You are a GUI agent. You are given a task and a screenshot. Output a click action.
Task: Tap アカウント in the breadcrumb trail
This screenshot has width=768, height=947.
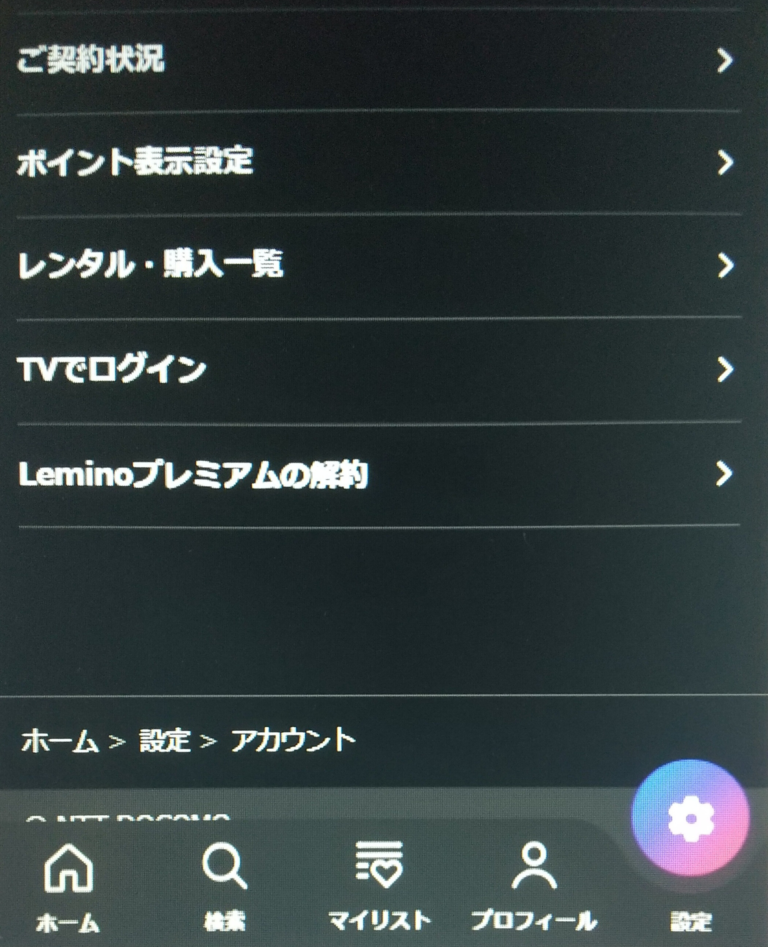pyautogui.click(x=294, y=740)
